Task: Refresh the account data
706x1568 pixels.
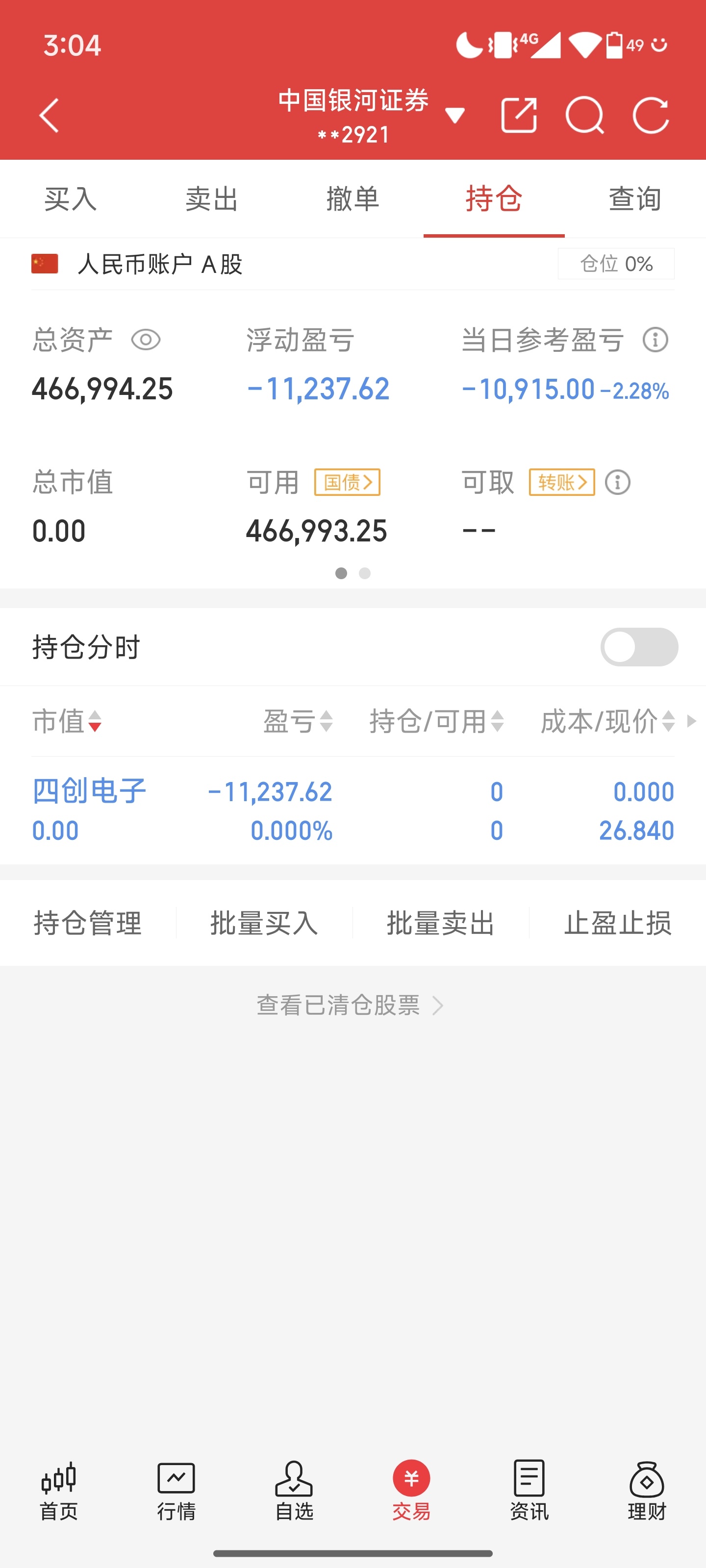Action: pyautogui.click(x=651, y=115)
